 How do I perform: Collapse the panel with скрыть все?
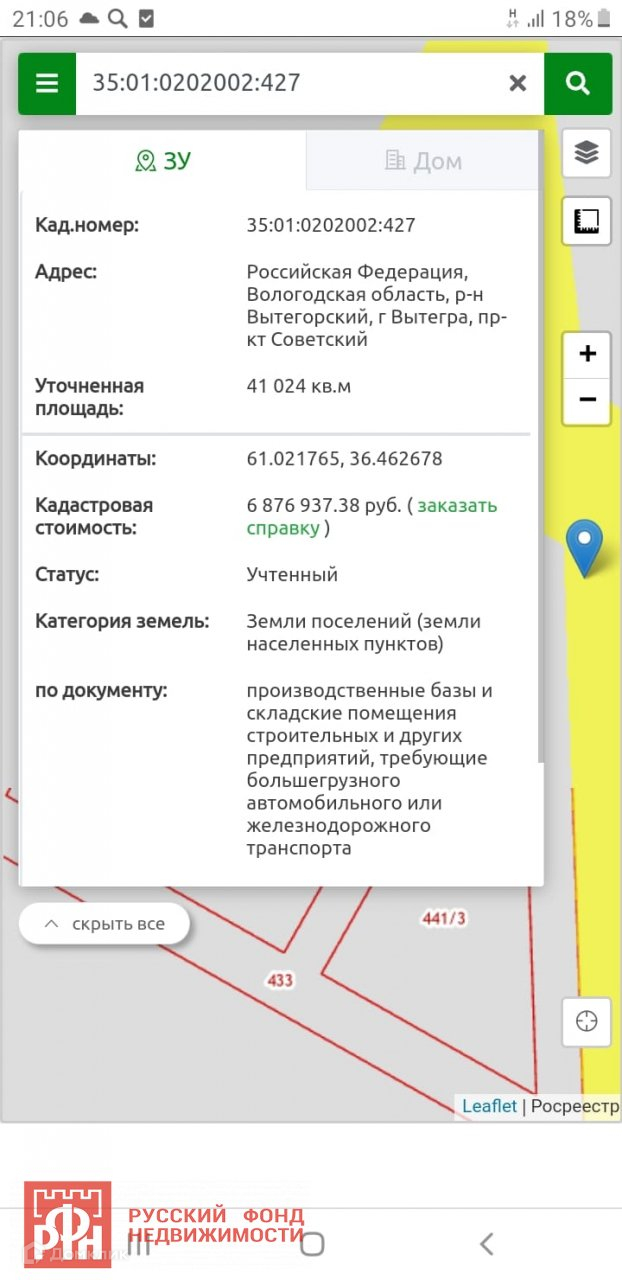[x=104, y=924]
